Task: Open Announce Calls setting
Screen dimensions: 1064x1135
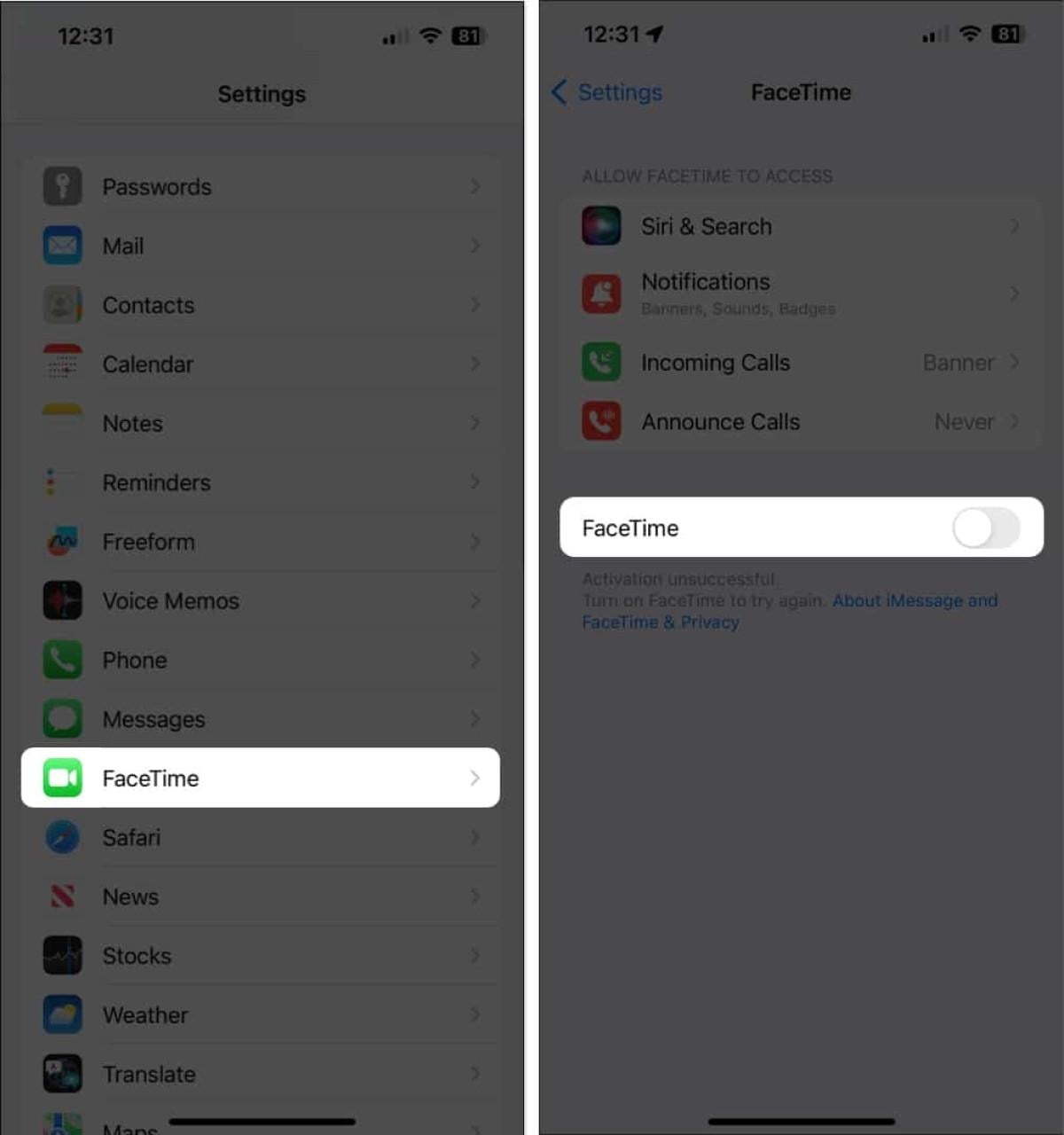Action: pyautogui.click(x=798, y=422)
